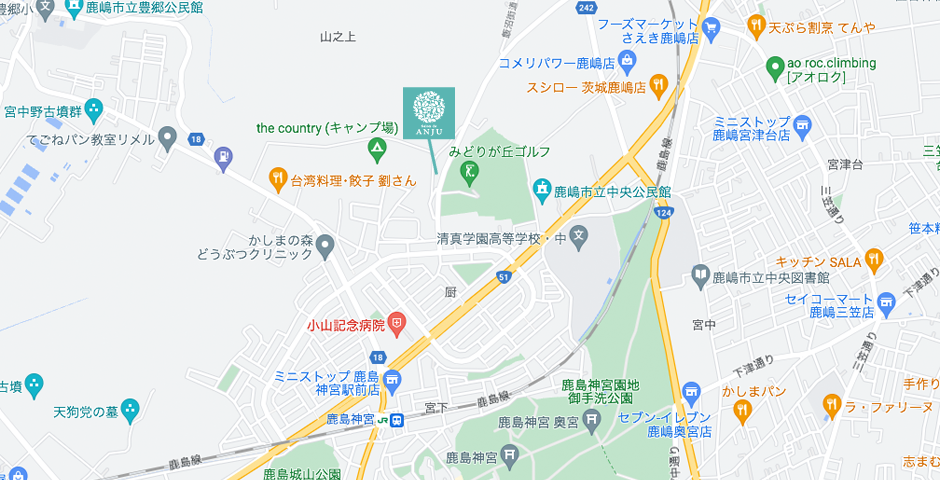
Task: Tap the ANJU custom map marker
Action: pos(429,113)
